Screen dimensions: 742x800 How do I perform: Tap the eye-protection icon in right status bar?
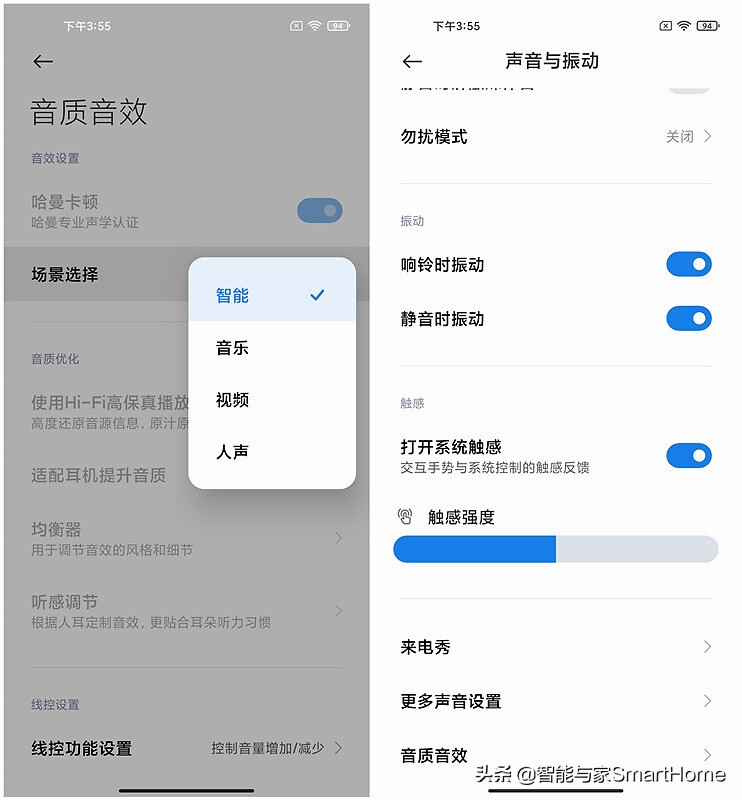pos(664,27)
